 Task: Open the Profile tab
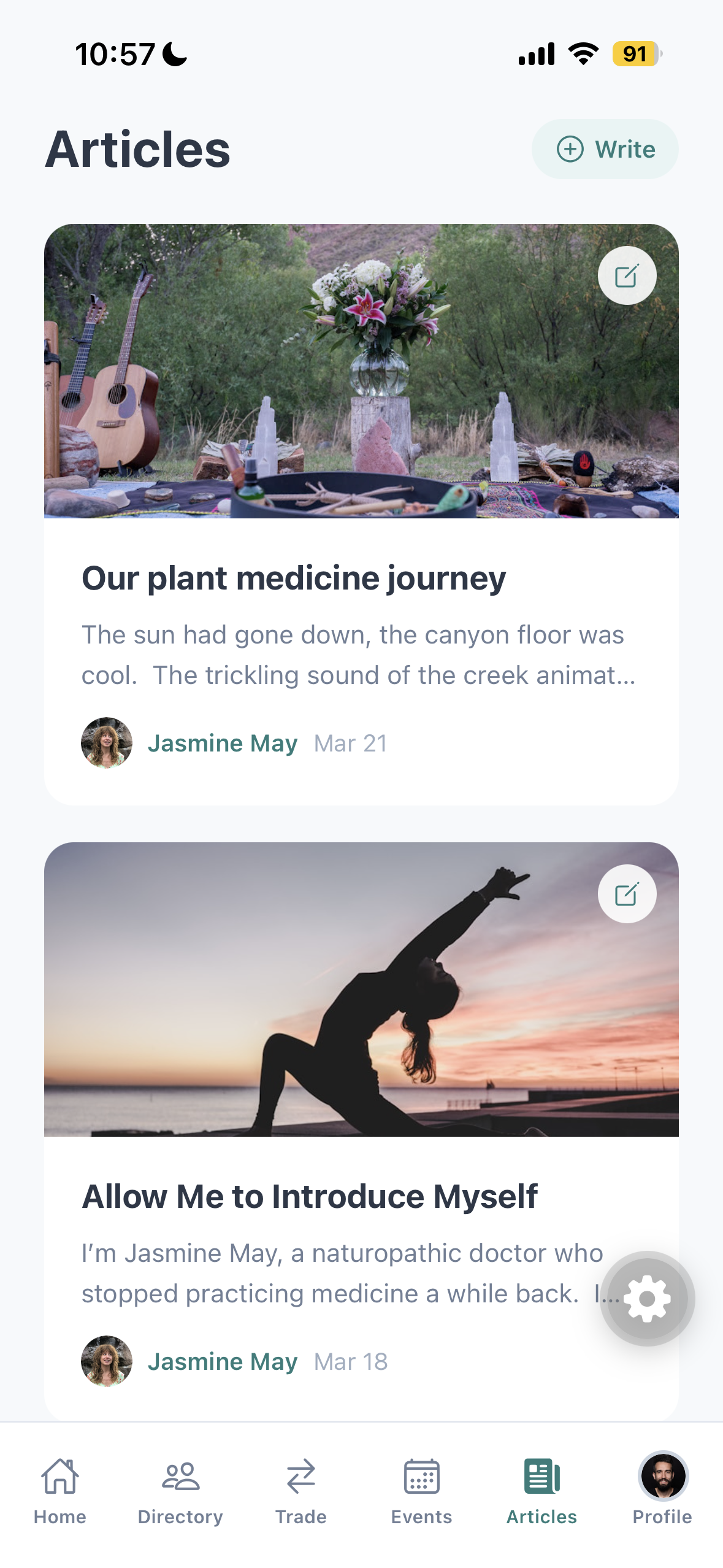[662, 1491]
